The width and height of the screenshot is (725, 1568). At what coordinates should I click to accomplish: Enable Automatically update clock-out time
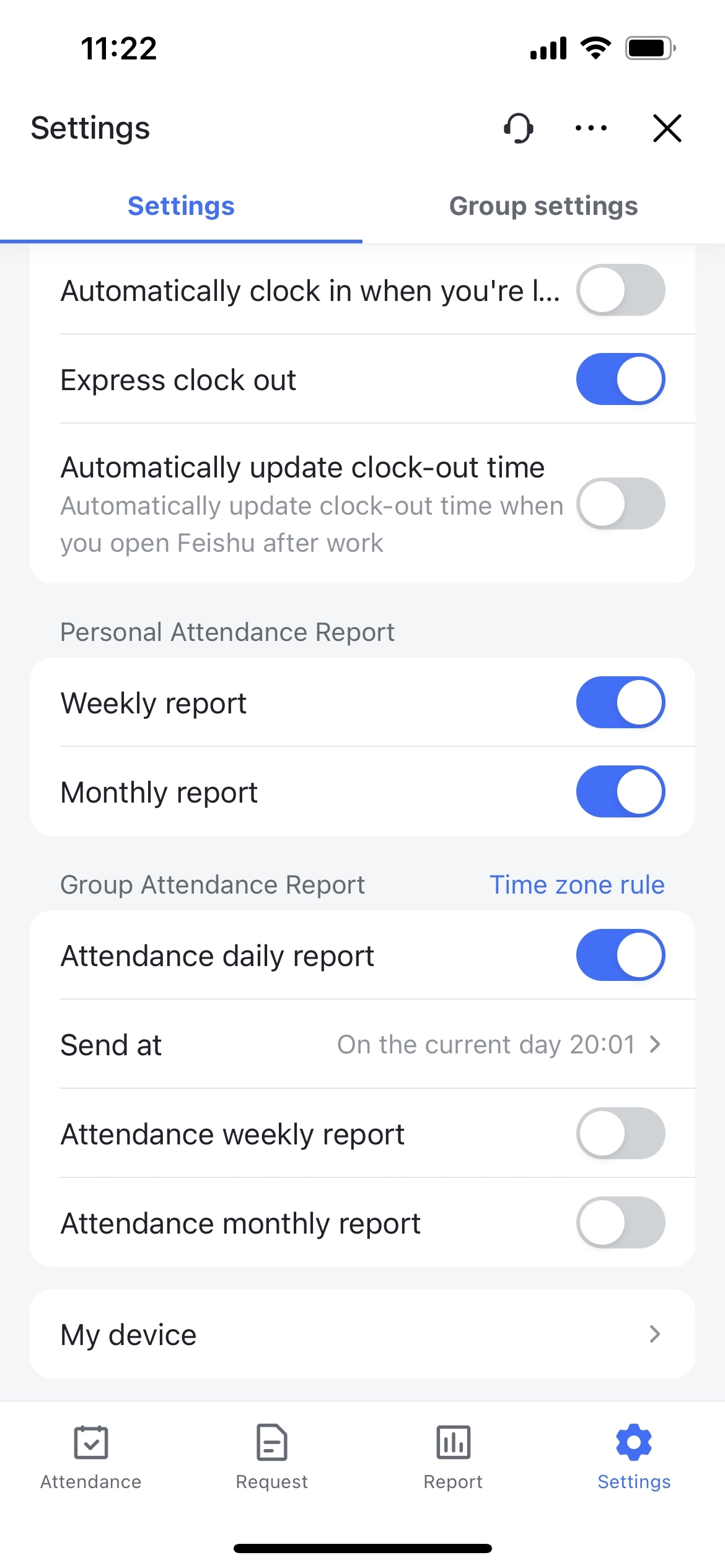pos(620,503)
